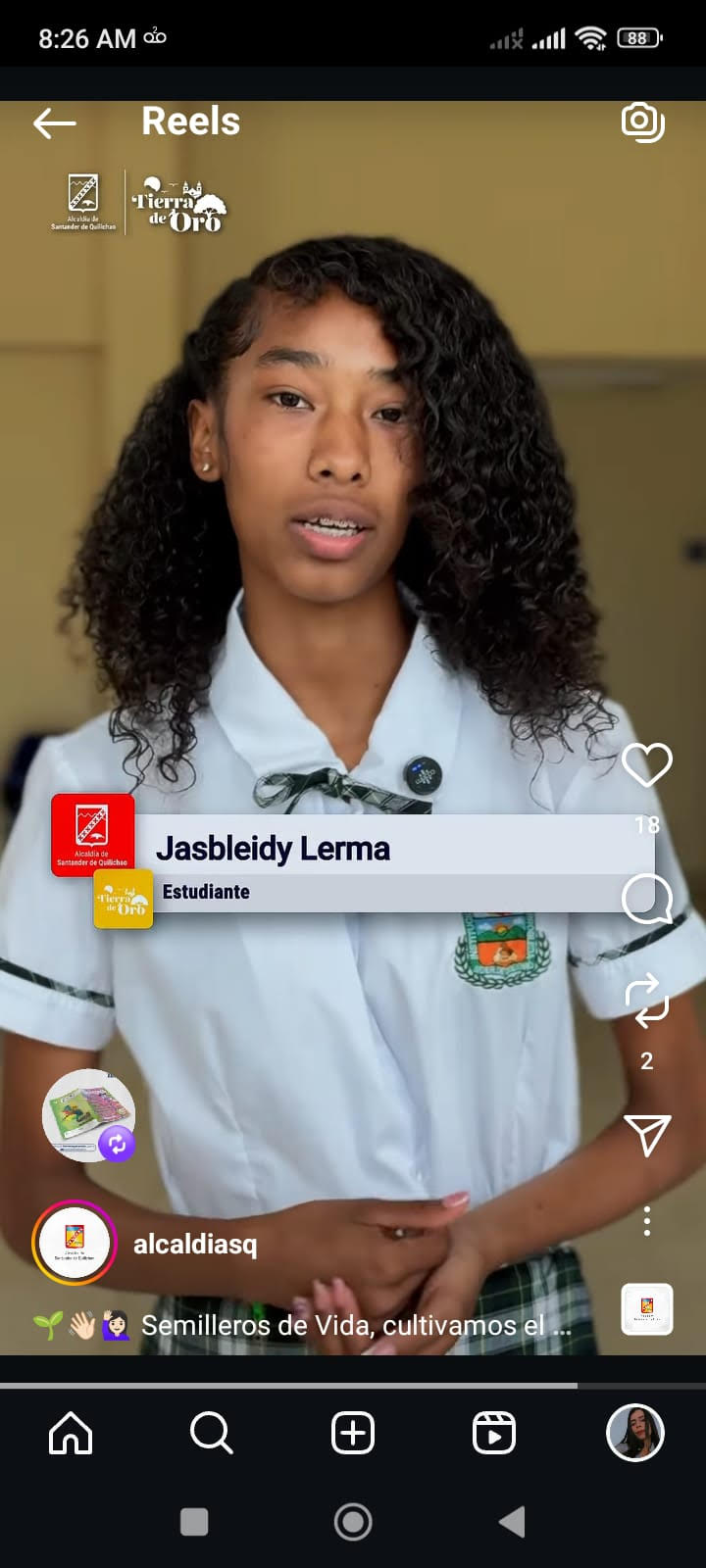Go to the Home feed tab
Screen dimensions: 706x1568
click(71, 1434)
